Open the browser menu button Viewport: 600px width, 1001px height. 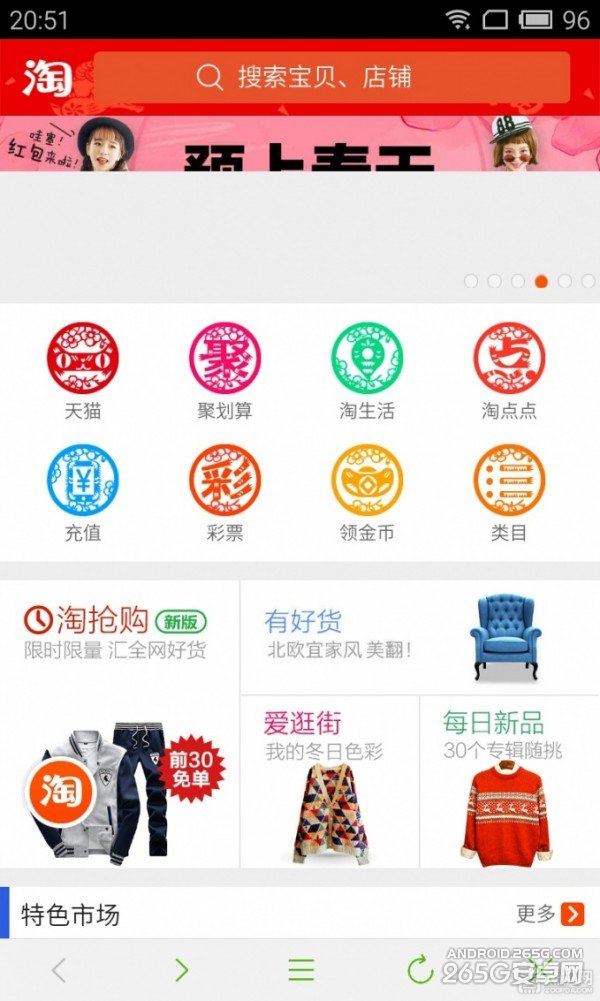pyautogui.click(x=301, y=969)
